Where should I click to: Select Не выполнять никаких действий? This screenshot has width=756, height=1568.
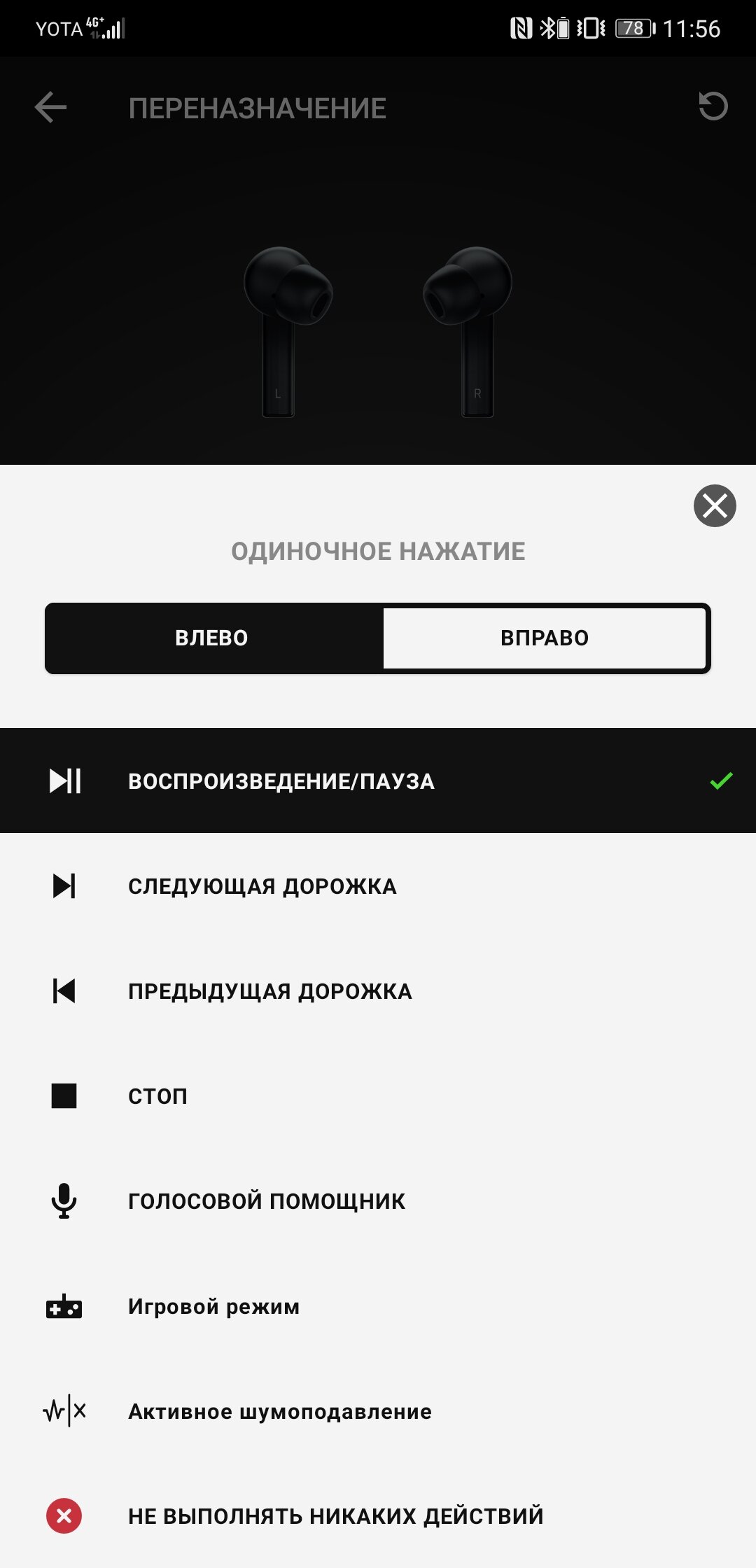(378, 1516)
